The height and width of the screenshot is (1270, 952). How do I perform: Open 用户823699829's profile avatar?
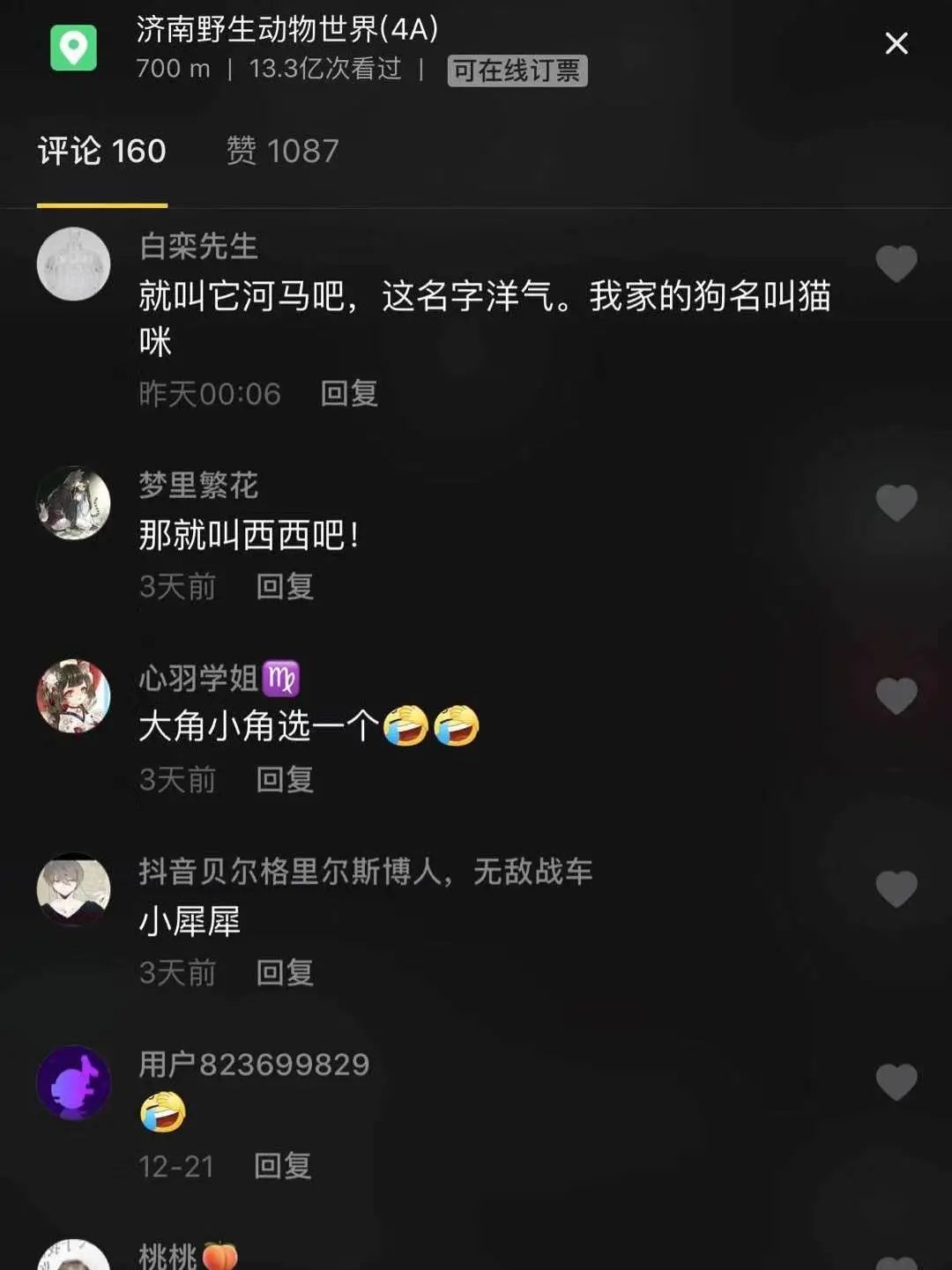pyautogui.click(x=73, y=1082)
